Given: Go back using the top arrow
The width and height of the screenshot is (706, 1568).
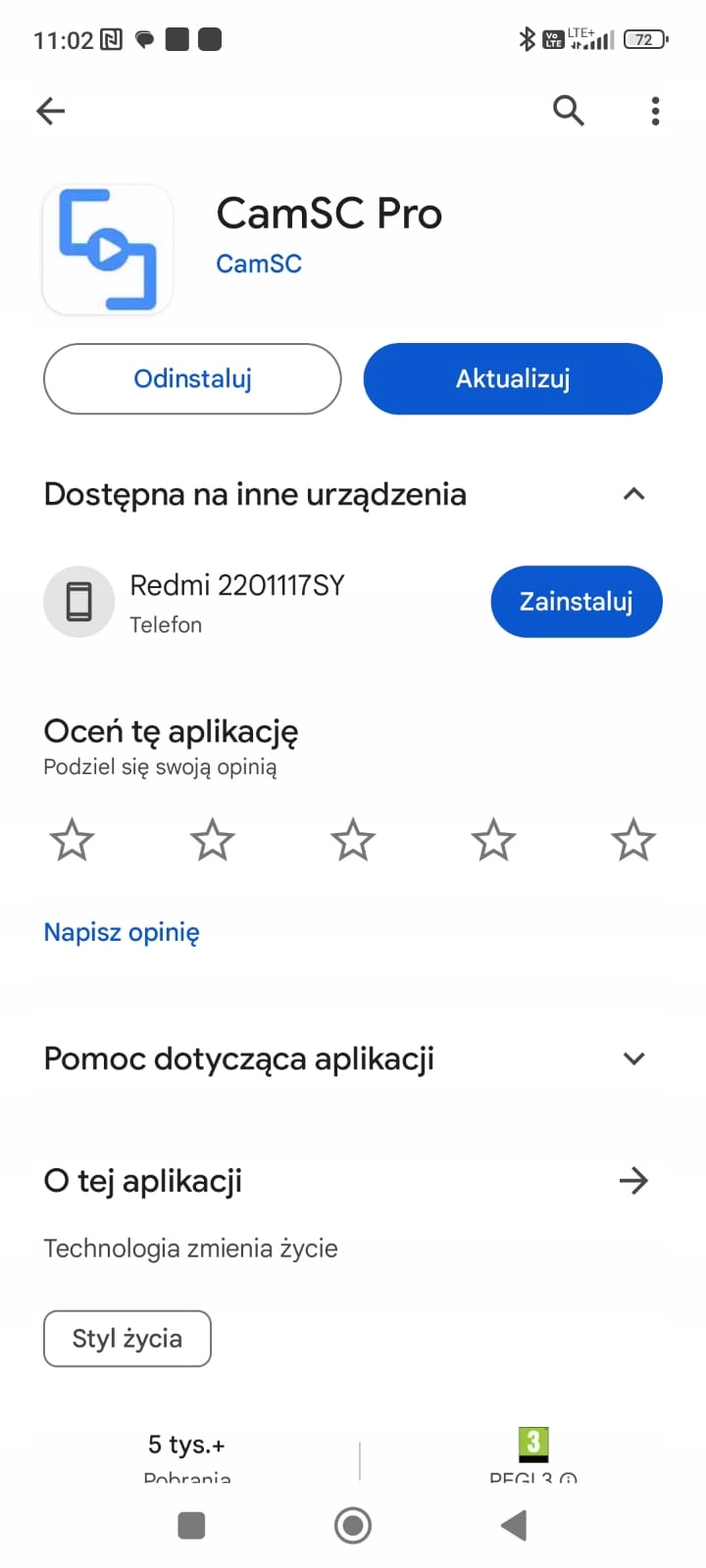Looking at the screenshot, I should (51, 111).
